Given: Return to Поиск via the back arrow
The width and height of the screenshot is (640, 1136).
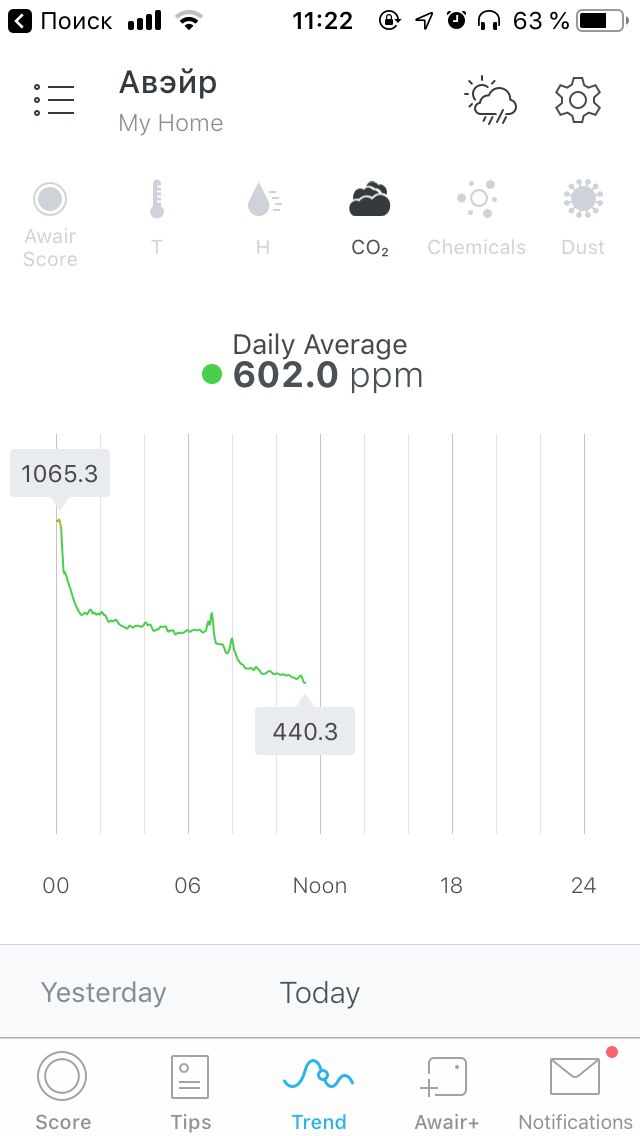Looking at the screenshot, I should pos(59,21).
